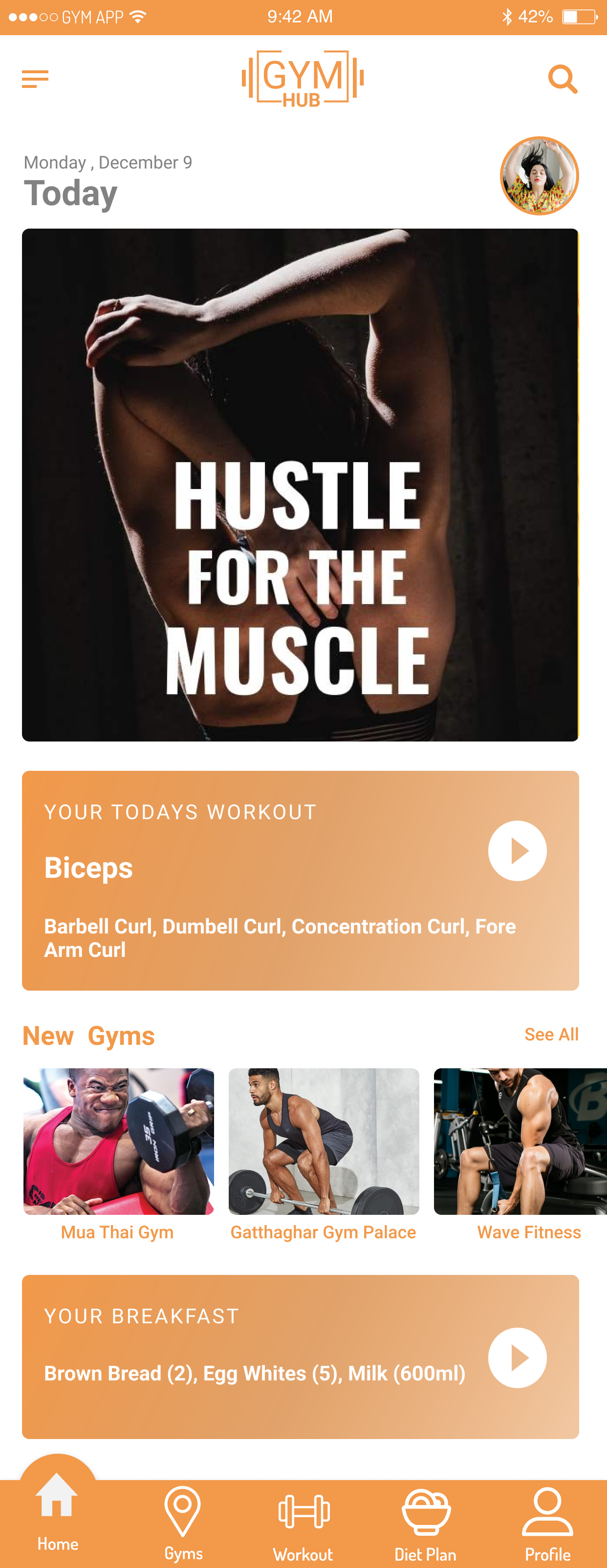Screen dimensions: 607x1568
Task: Switch to the Gyms tab
Action: [183, 1522]
